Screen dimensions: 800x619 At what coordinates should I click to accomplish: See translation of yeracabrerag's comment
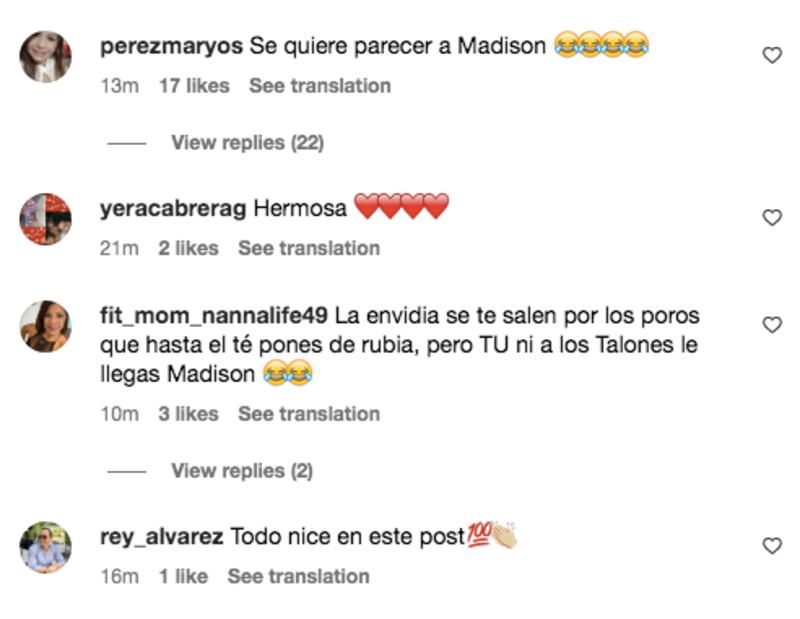[308, 248]
